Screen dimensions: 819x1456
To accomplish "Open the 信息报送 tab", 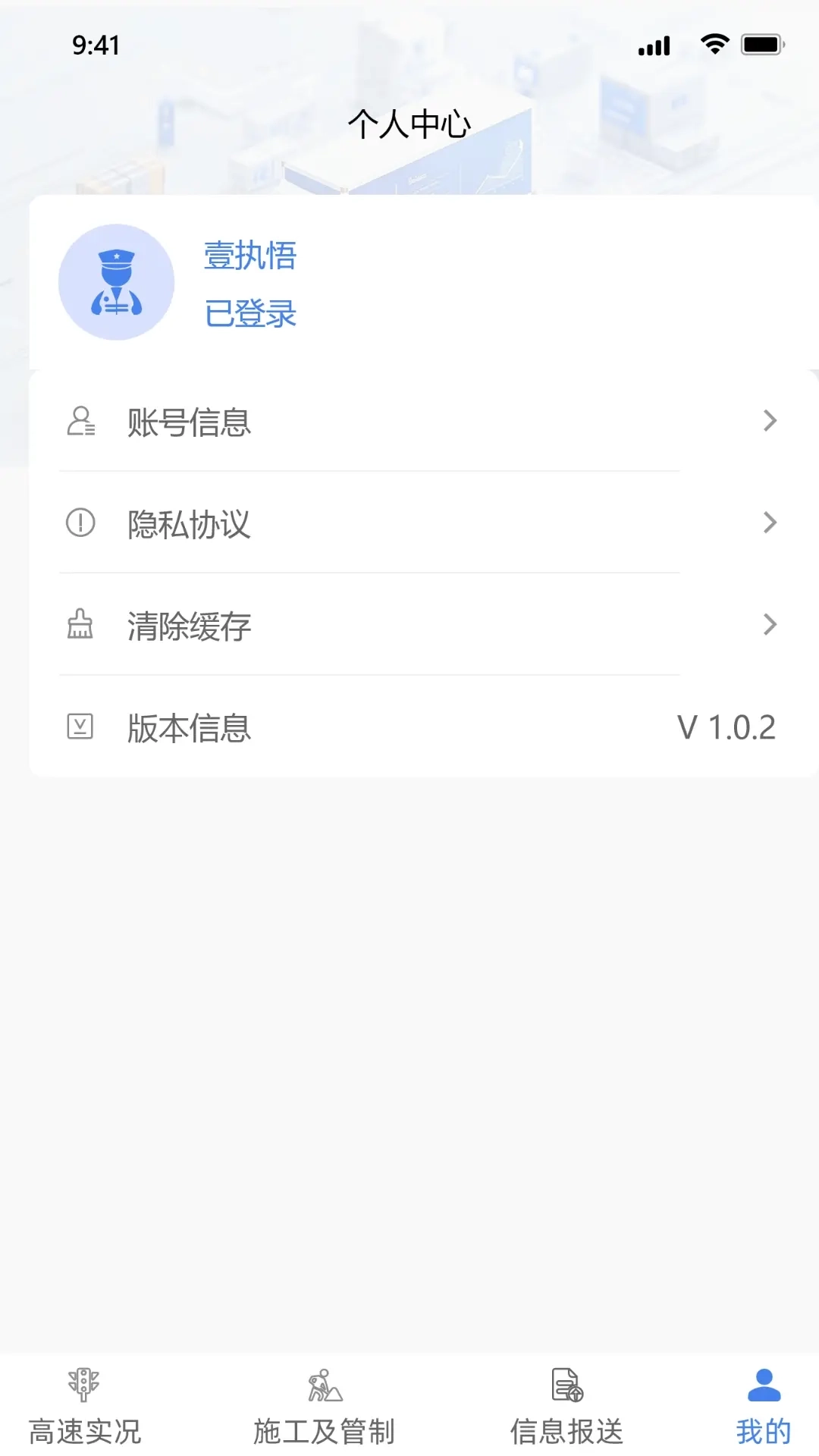I will 567,1426.
